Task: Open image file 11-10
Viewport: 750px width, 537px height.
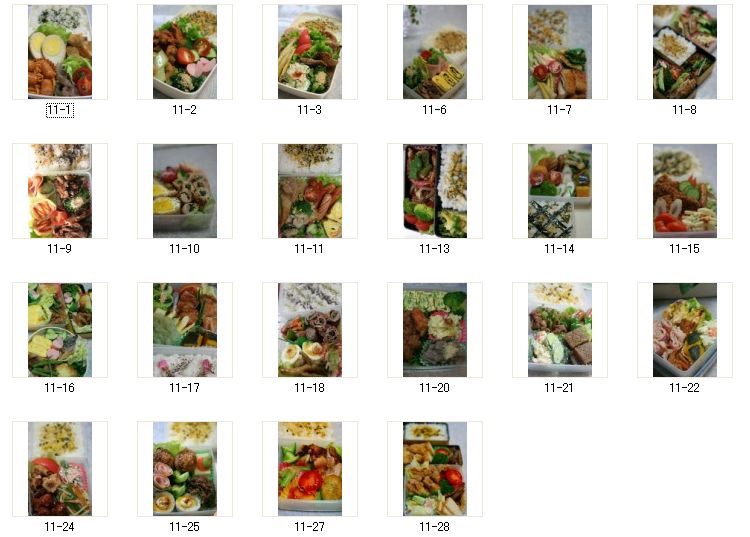Action: click(184, 190)
